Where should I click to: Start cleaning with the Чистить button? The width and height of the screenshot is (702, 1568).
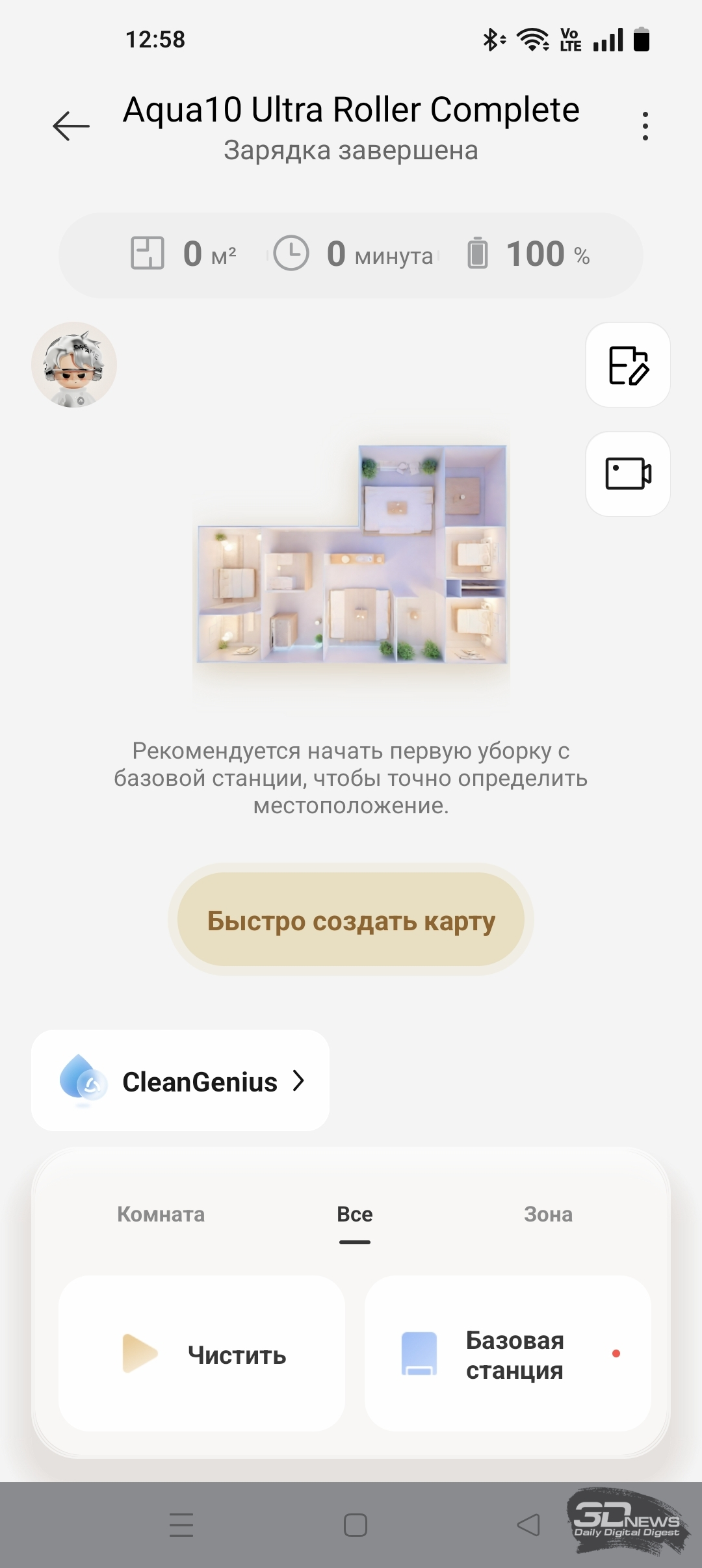[x=202, y=1354]
